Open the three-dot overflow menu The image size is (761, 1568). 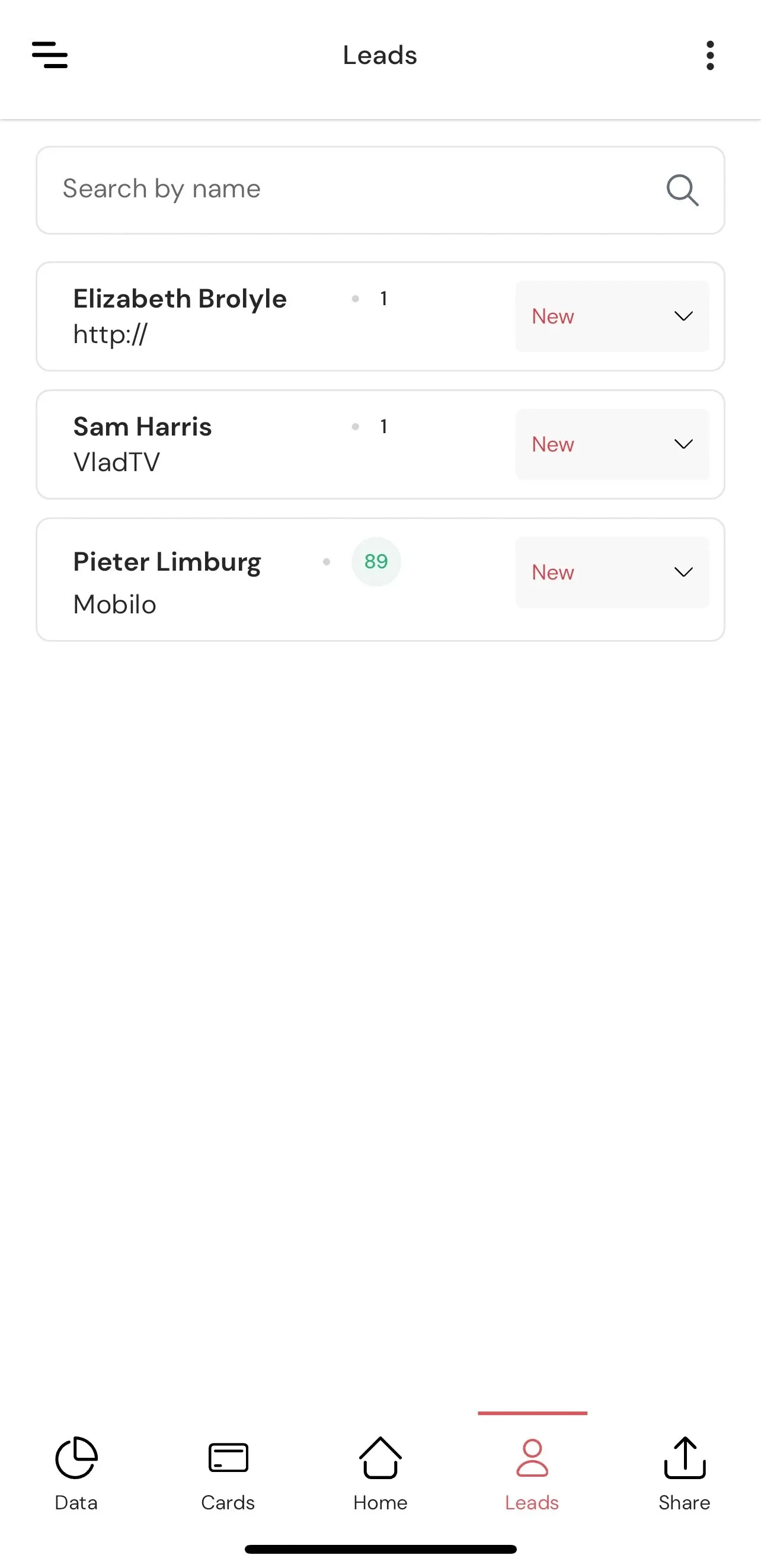click(x=710, y=55)
